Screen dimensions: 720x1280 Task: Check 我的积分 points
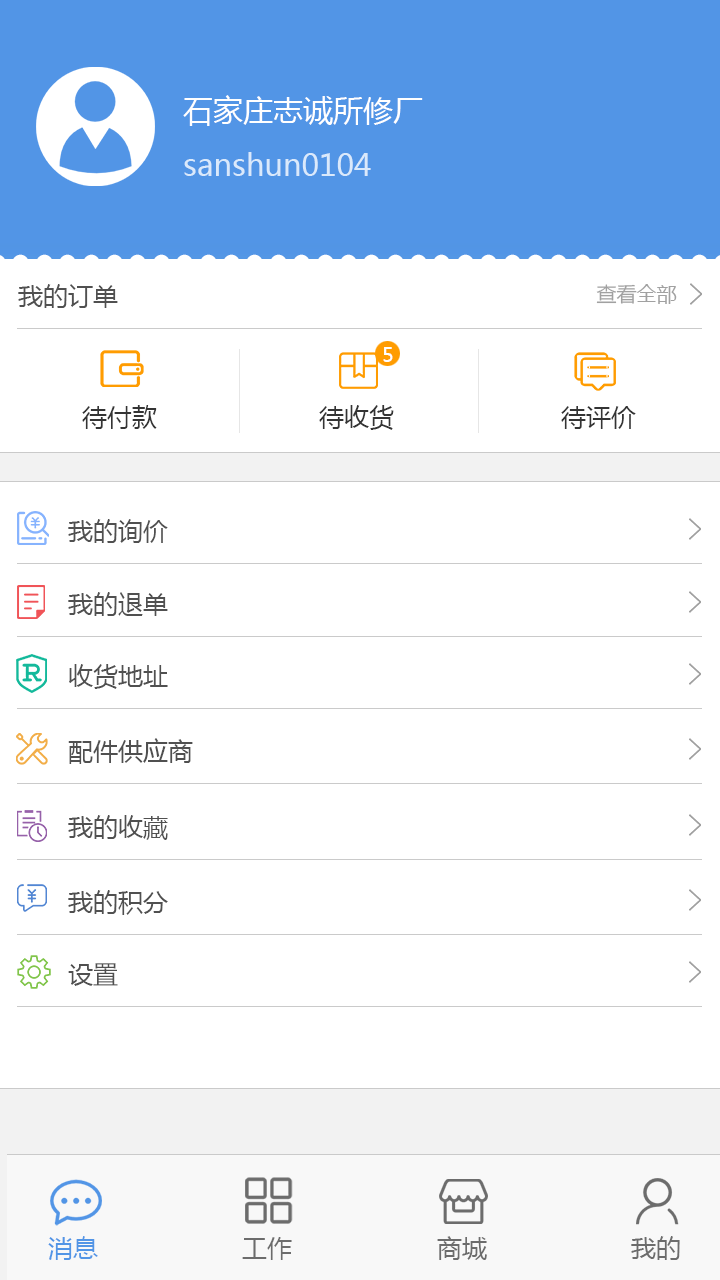coord(359,901)
